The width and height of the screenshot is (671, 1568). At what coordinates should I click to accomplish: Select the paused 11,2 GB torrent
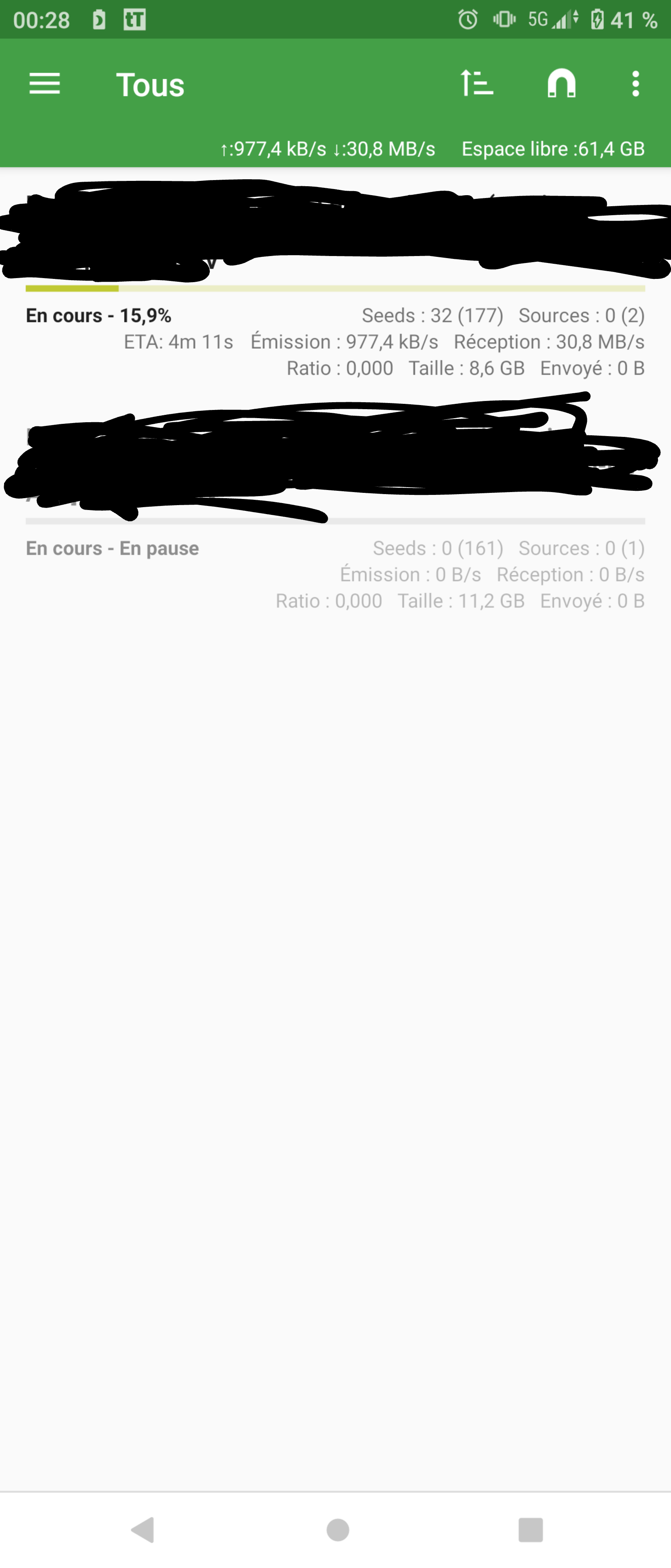coord(335,548)
